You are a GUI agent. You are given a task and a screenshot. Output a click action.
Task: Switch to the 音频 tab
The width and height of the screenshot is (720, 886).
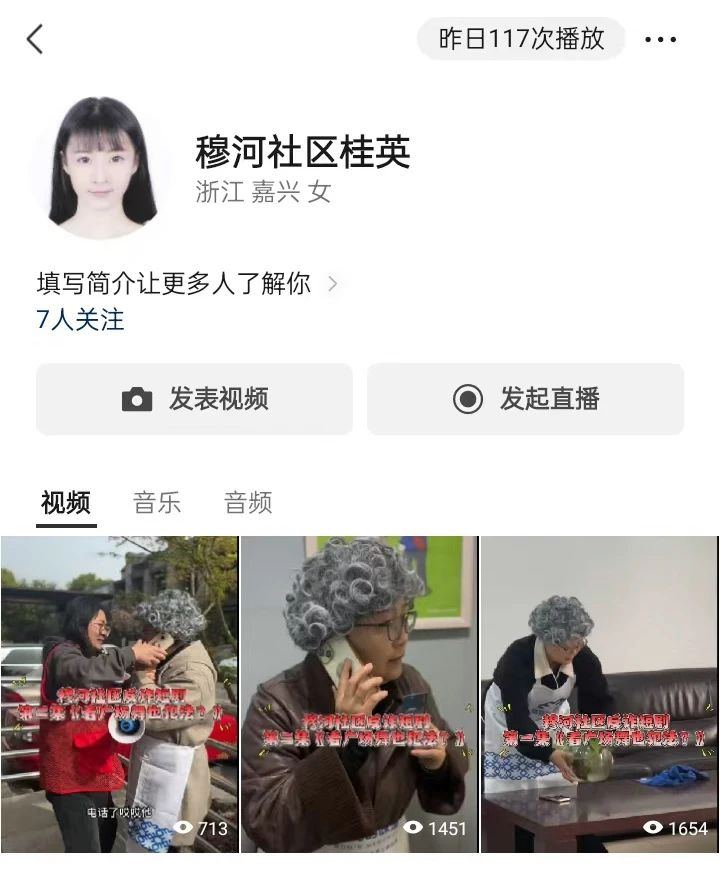point(248,503)
